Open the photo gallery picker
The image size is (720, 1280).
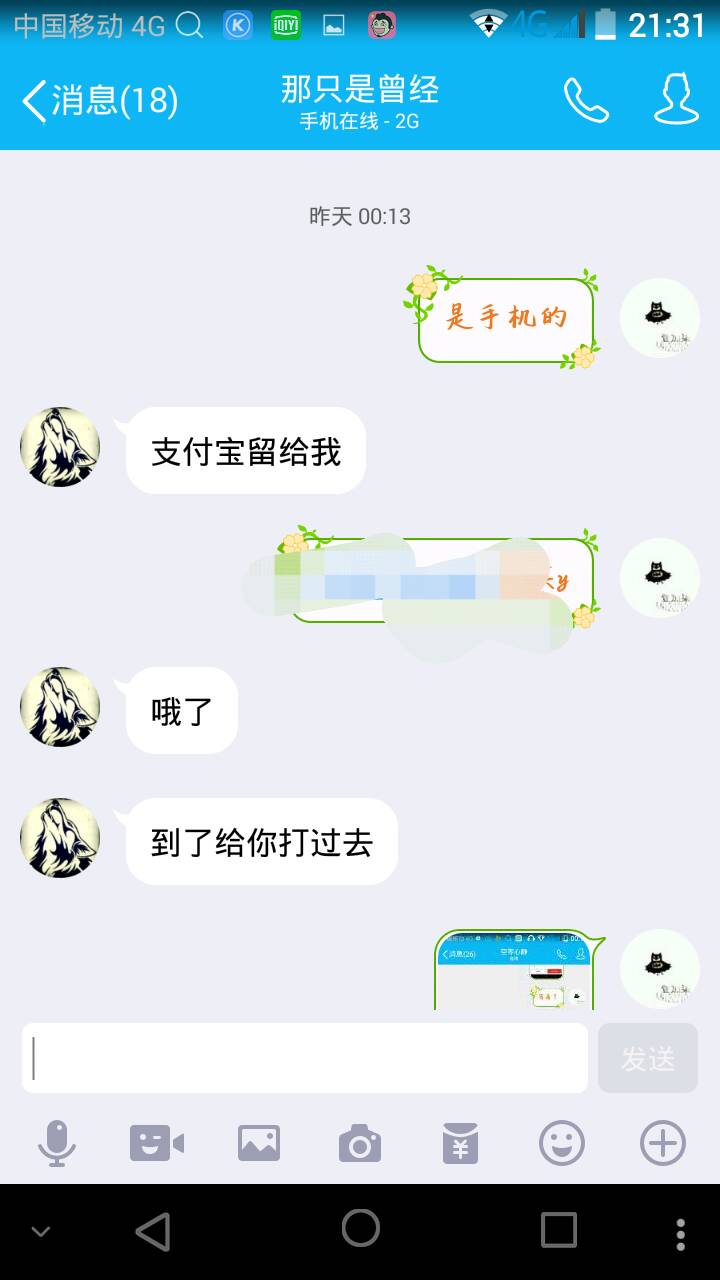[x=259, y=1143]
